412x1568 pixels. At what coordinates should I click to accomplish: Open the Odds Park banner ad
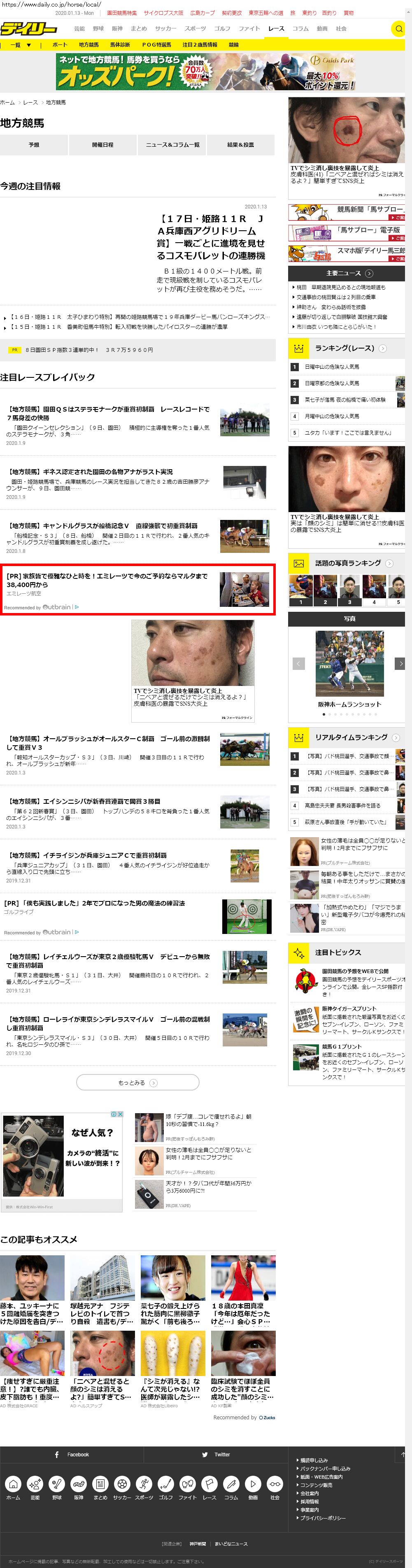206,72
